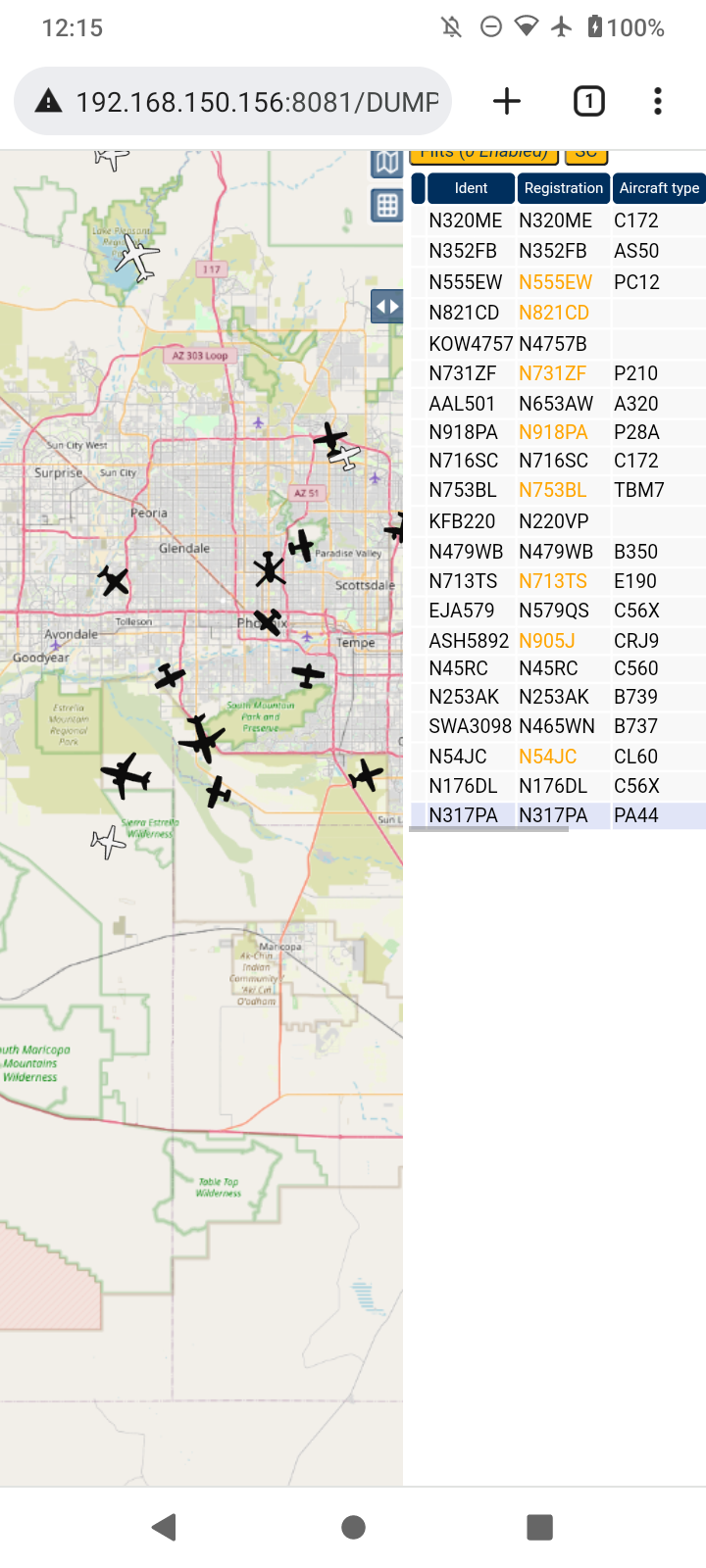Viewport: 706px width, 1568px height.
Task: Select aircraft row AAL501
Action: [x=557, y=404]
